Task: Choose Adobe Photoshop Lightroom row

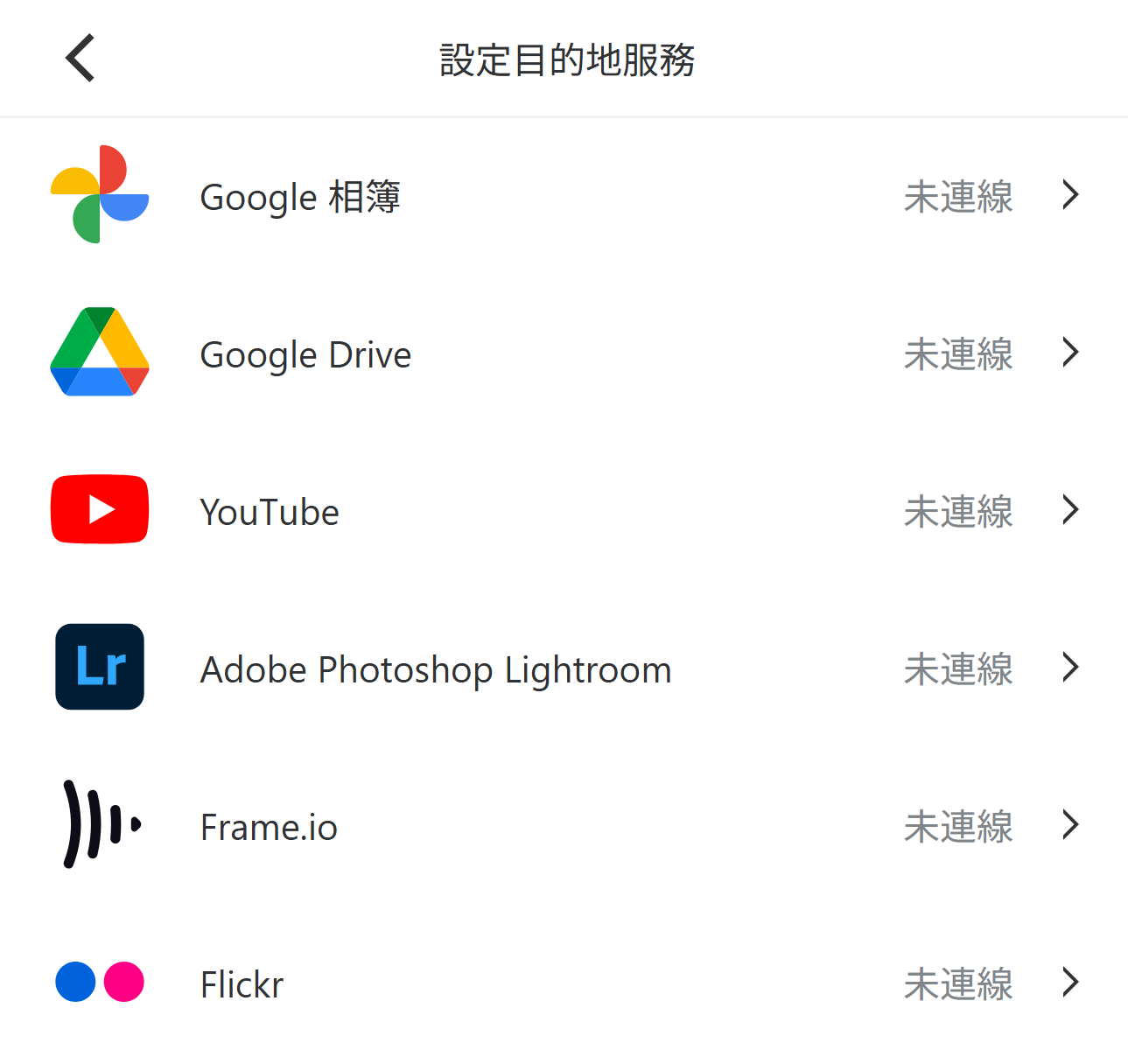Action: click(564, 668)
